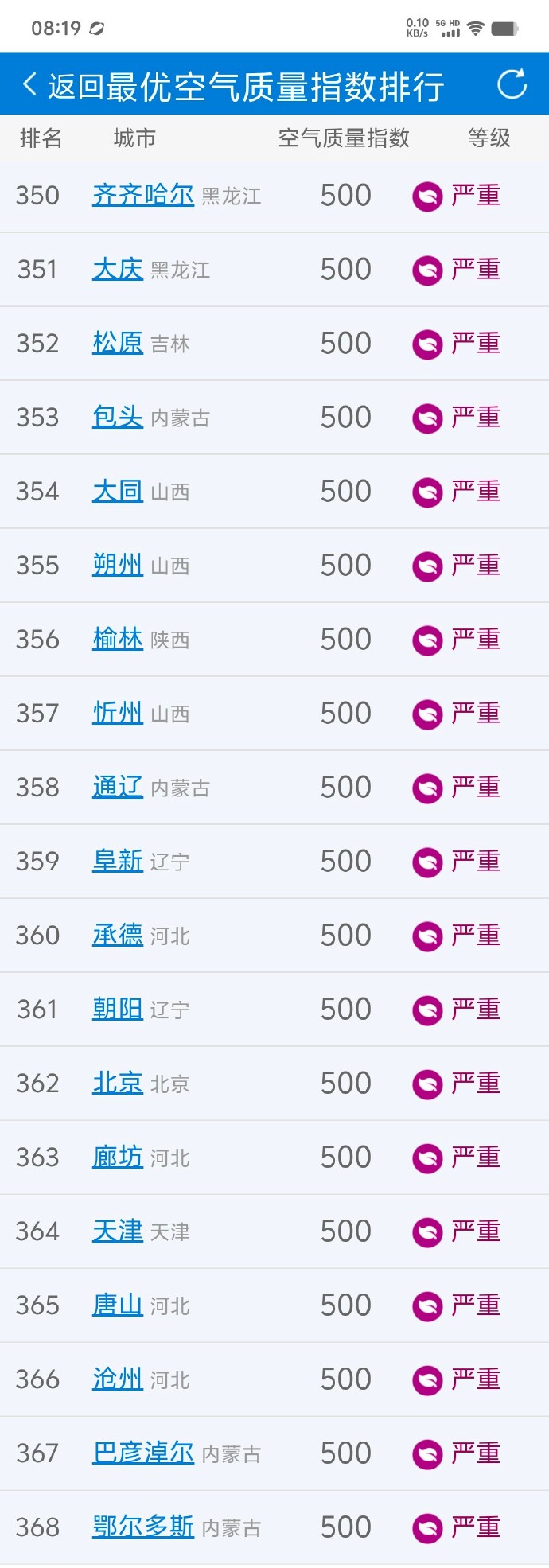
Task: View air quality details for 松原
Action: pos(118,343)
